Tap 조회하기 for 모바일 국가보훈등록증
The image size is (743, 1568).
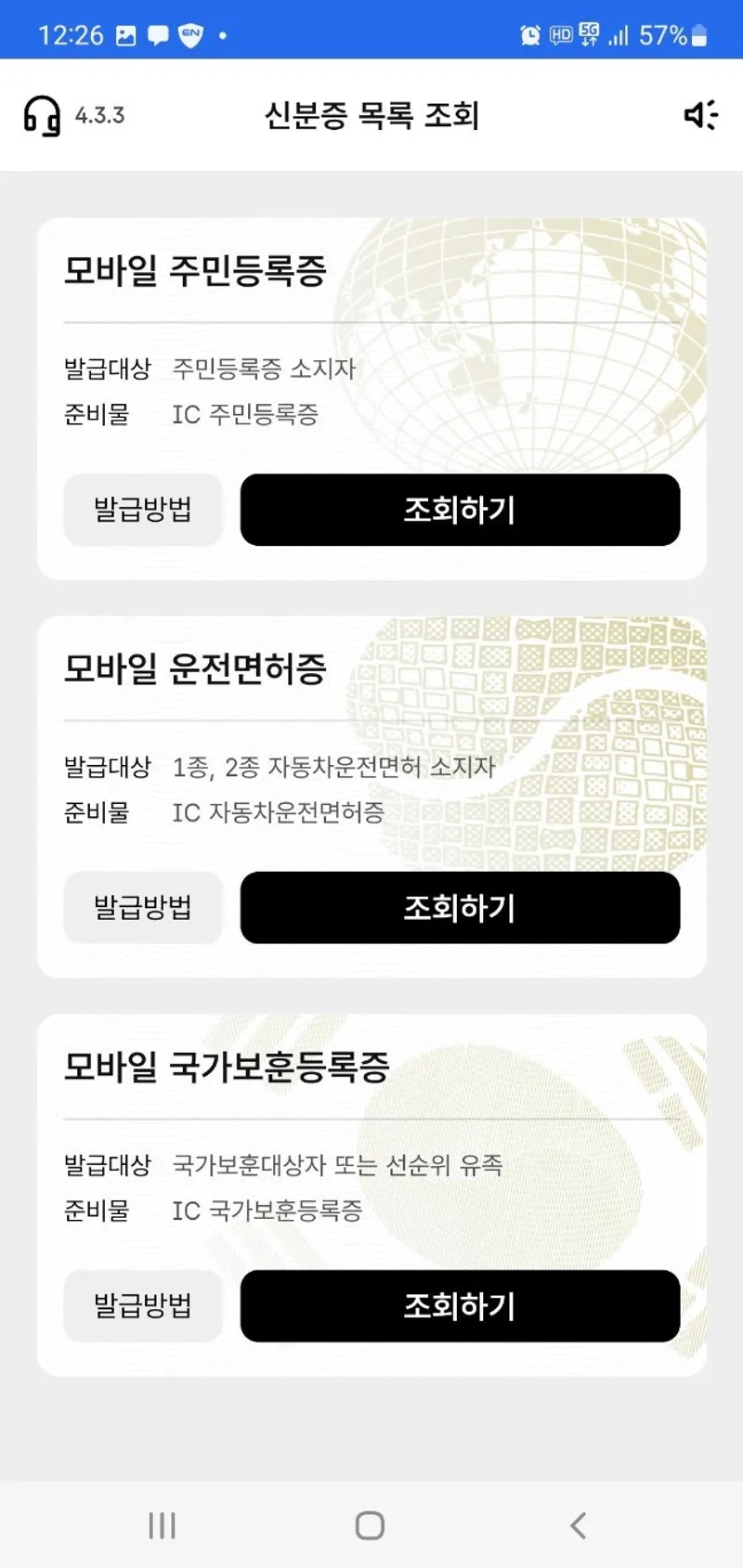tap(460, 1305)
